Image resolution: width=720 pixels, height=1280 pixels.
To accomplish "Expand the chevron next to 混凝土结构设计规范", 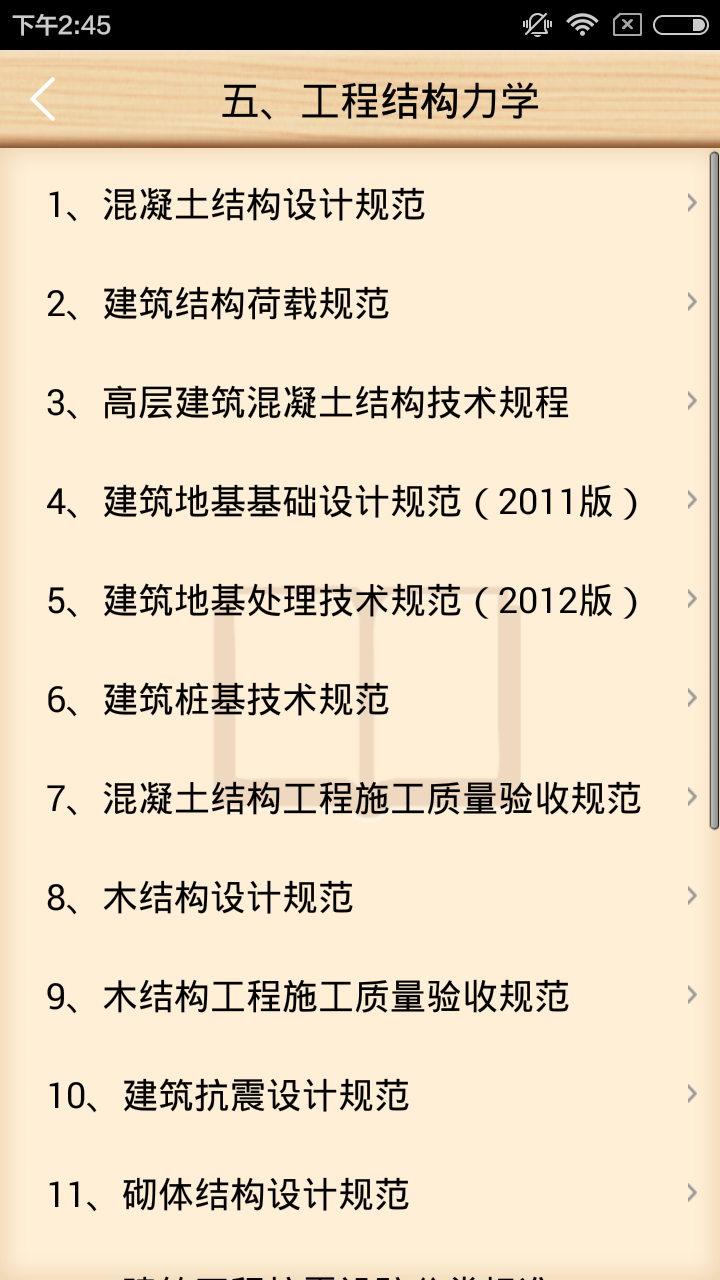I will (x=691, y=203).
